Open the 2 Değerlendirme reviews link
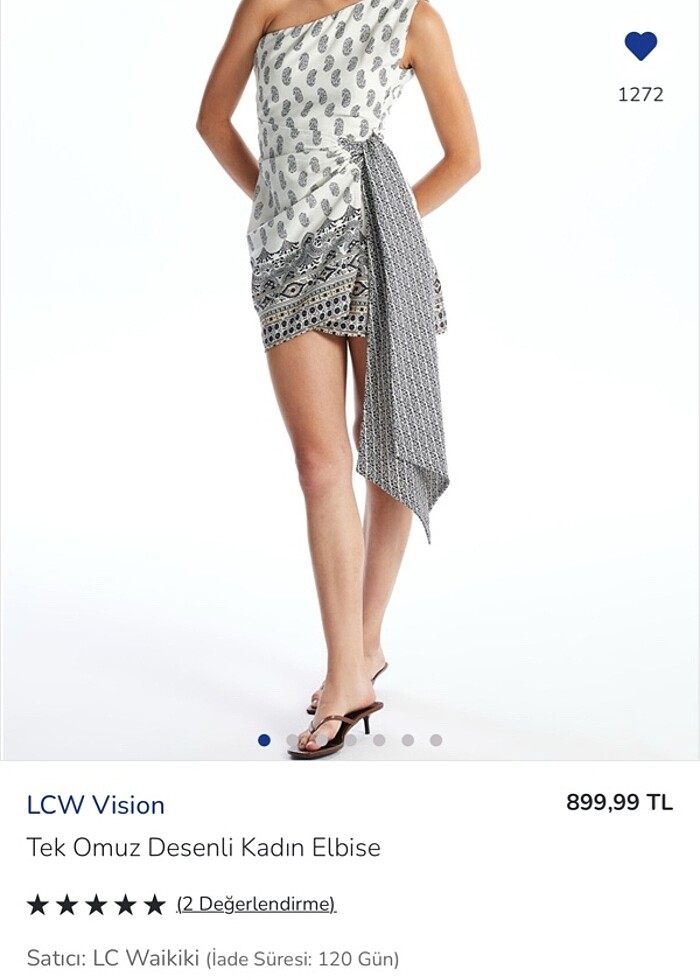 pyautogui.click(x=256, y=904)
